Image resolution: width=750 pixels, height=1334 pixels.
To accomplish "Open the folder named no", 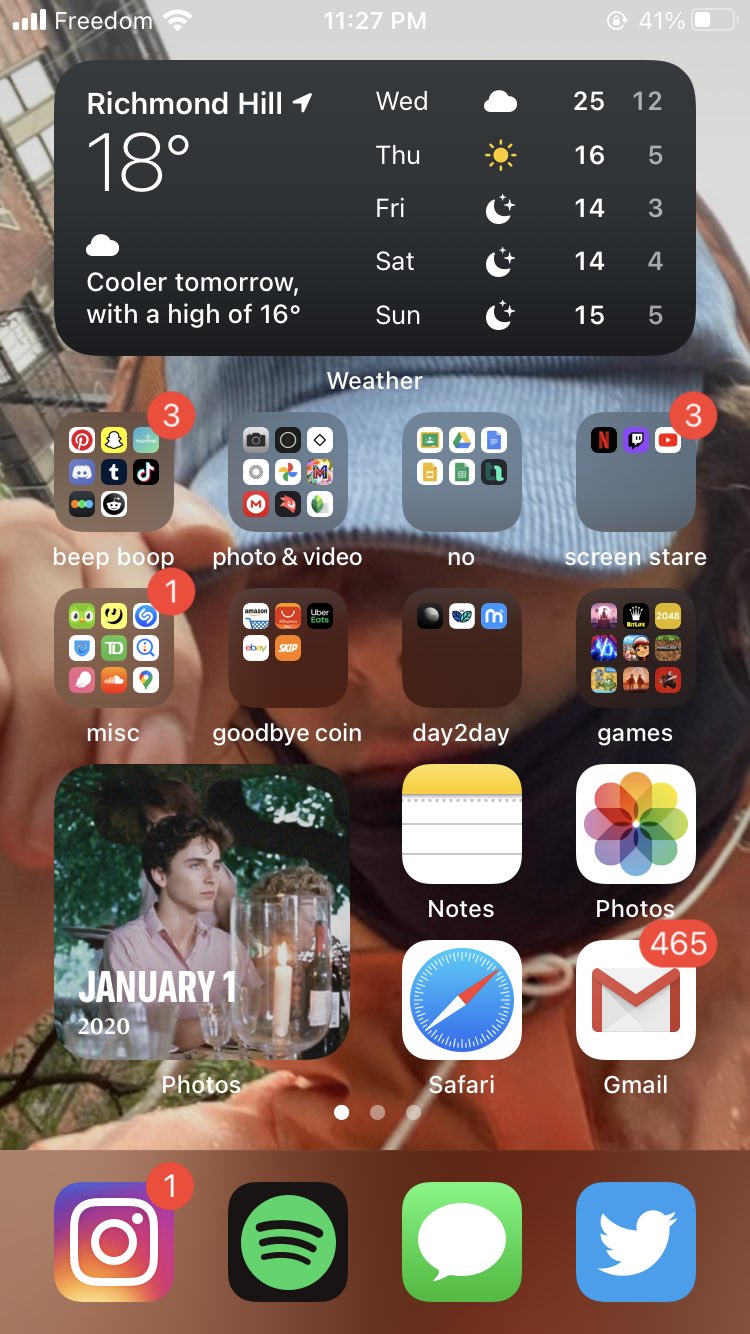I will point(462,472).
